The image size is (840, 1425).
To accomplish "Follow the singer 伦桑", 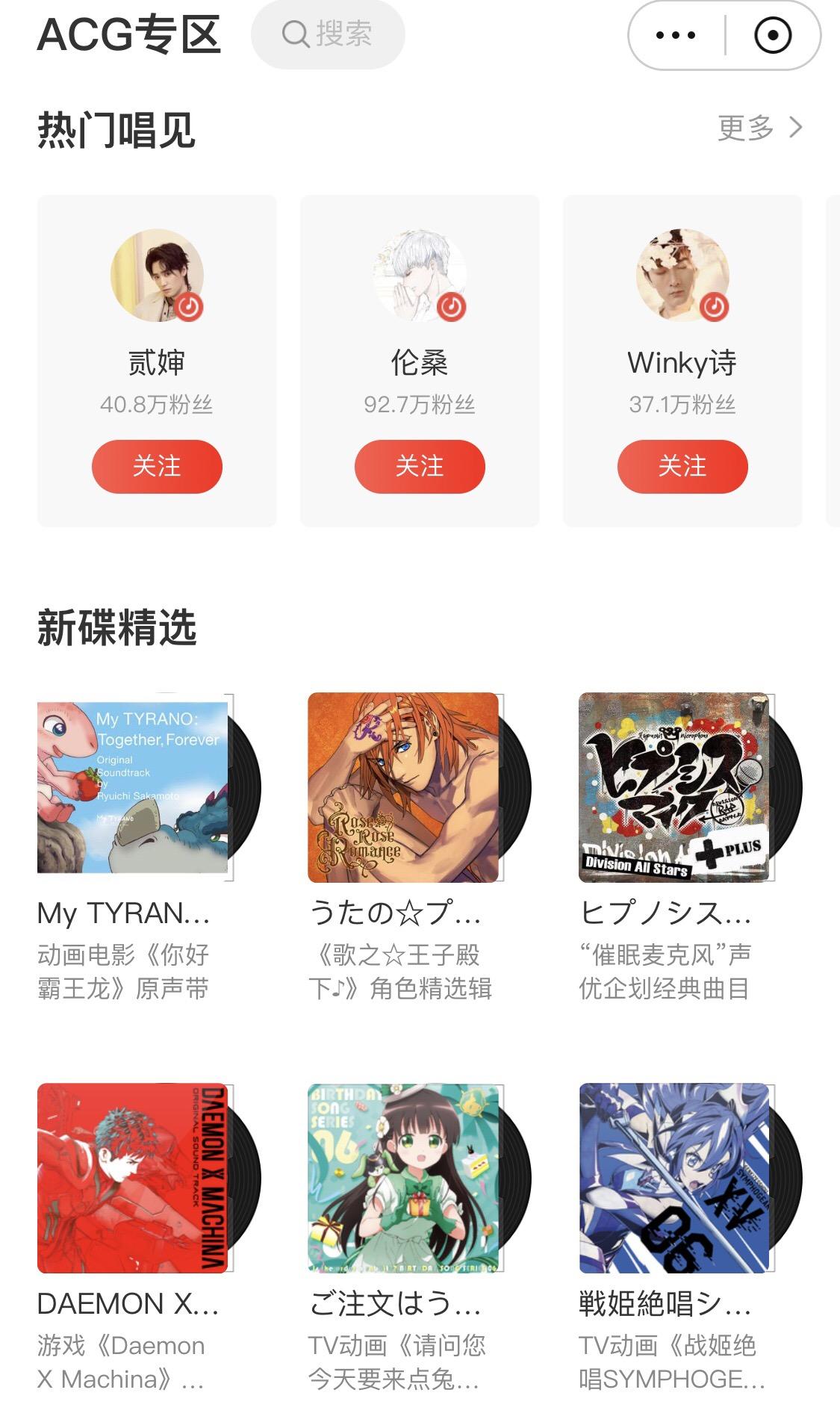I will (420, 467).
